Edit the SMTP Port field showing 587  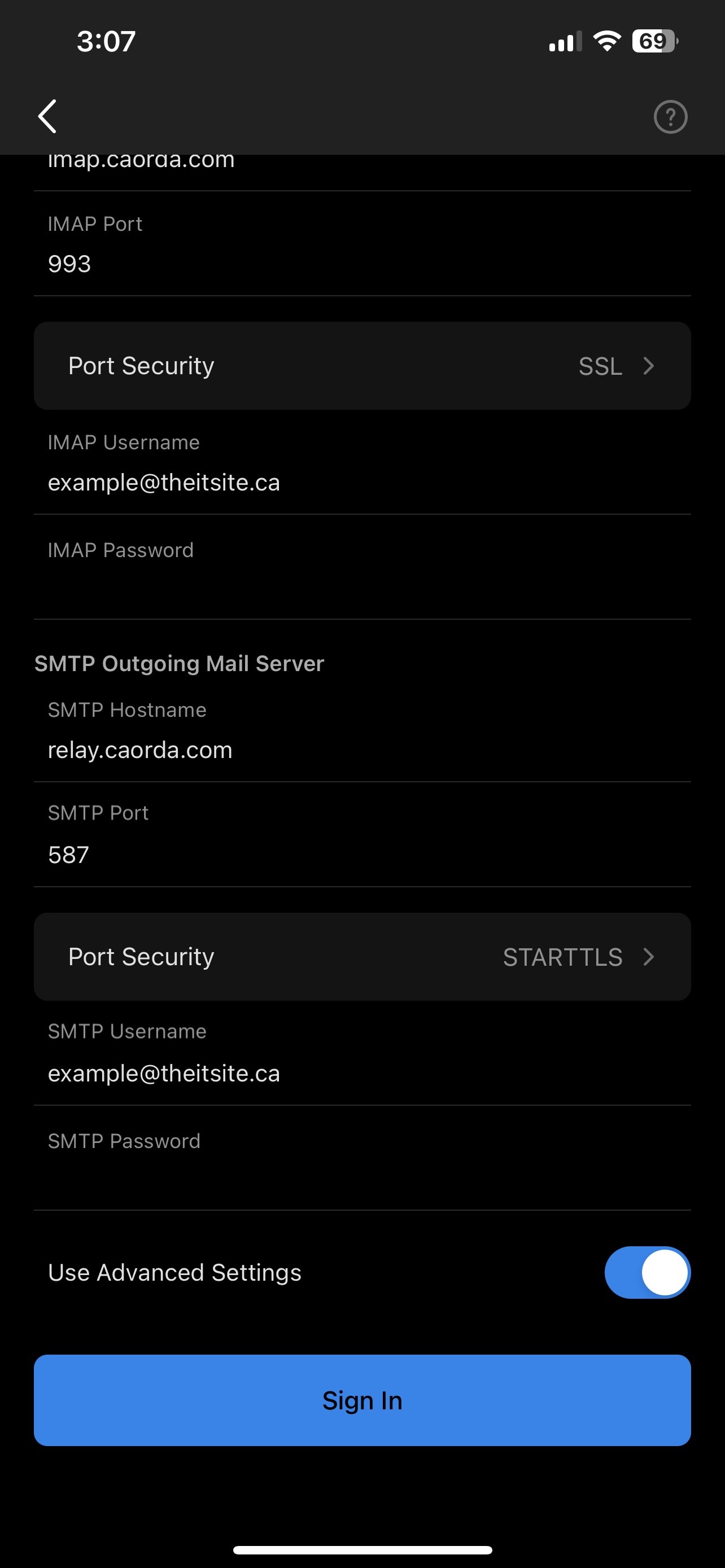pos(362,835)
